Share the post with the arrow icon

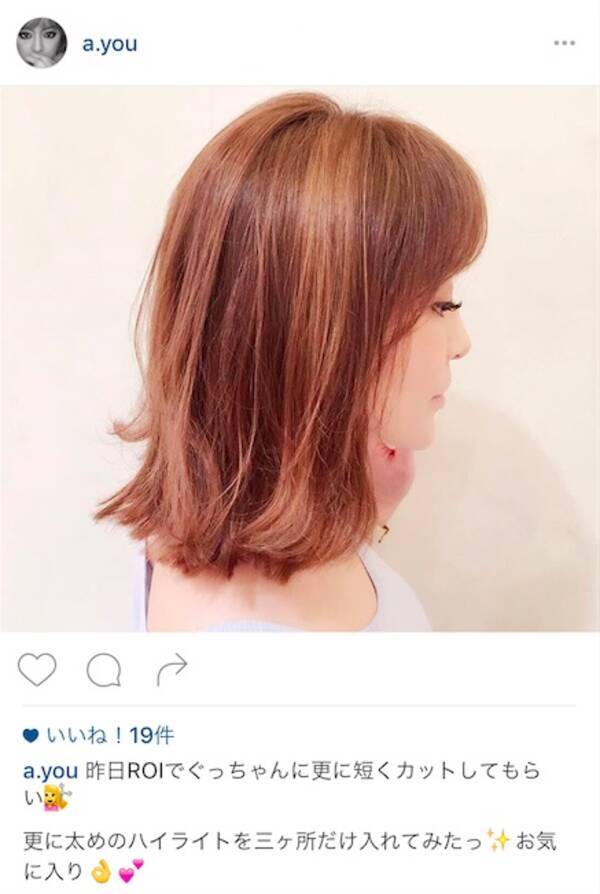click(x=172, y=670)
